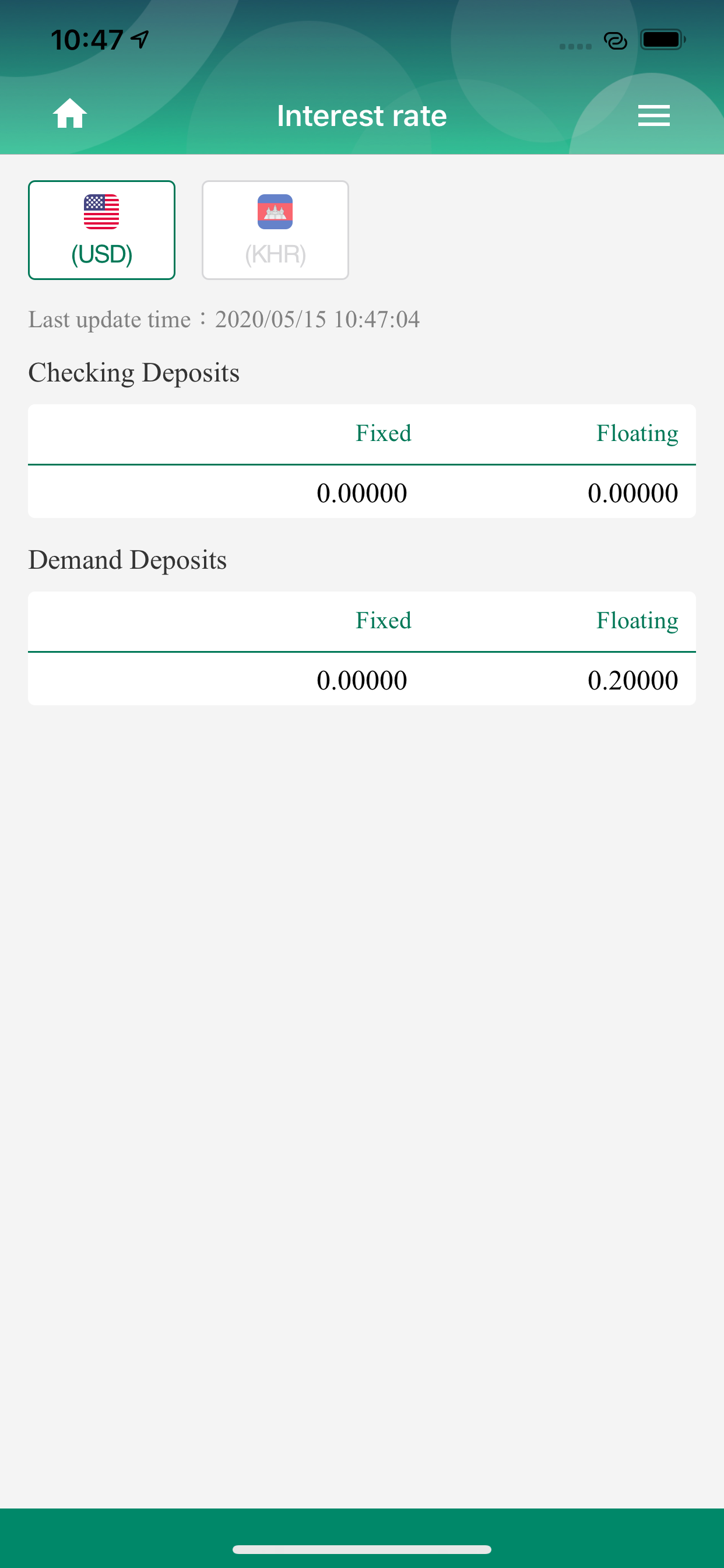
Task: Expand the Demand Deposits section
Action: [x=127, y=559]
